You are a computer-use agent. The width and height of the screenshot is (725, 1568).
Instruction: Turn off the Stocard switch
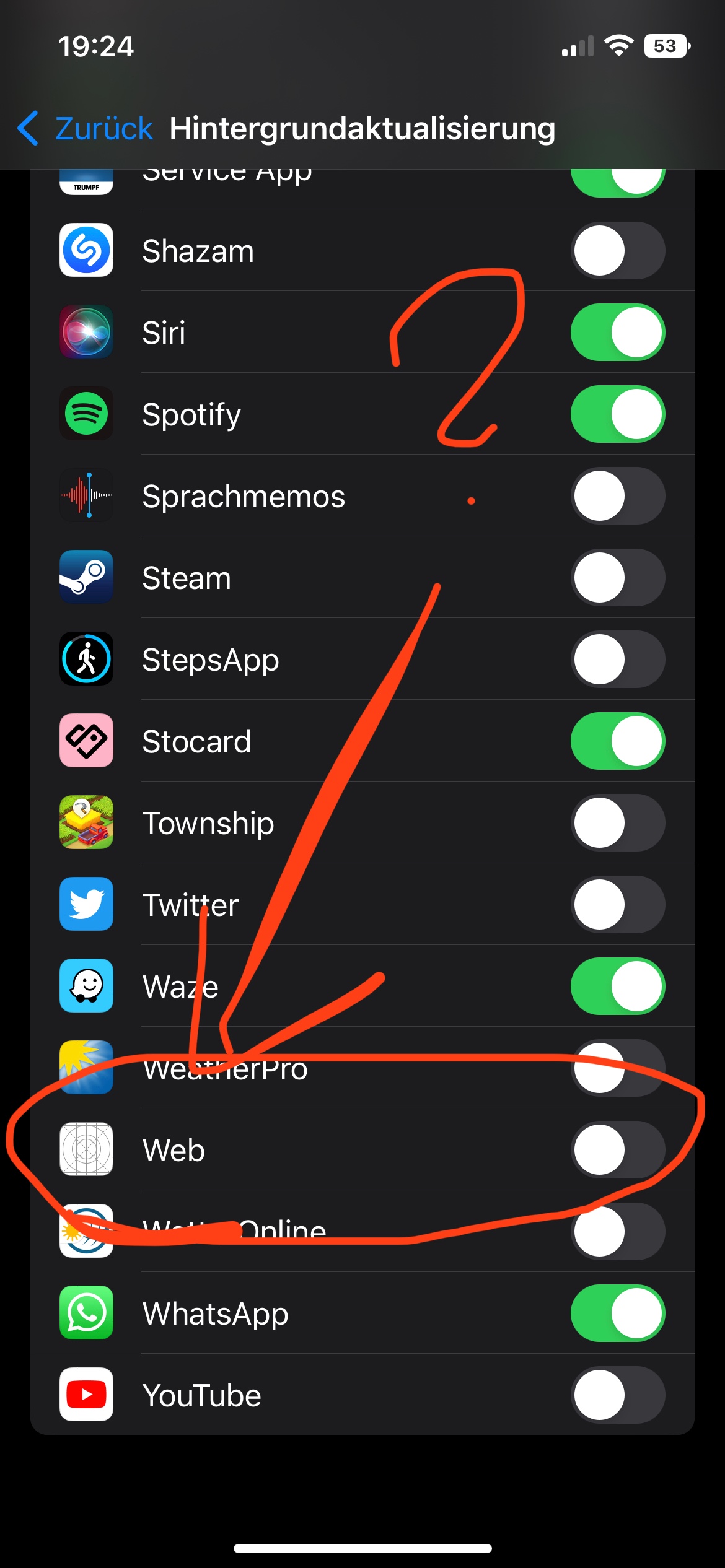click(x=618, y=741)
